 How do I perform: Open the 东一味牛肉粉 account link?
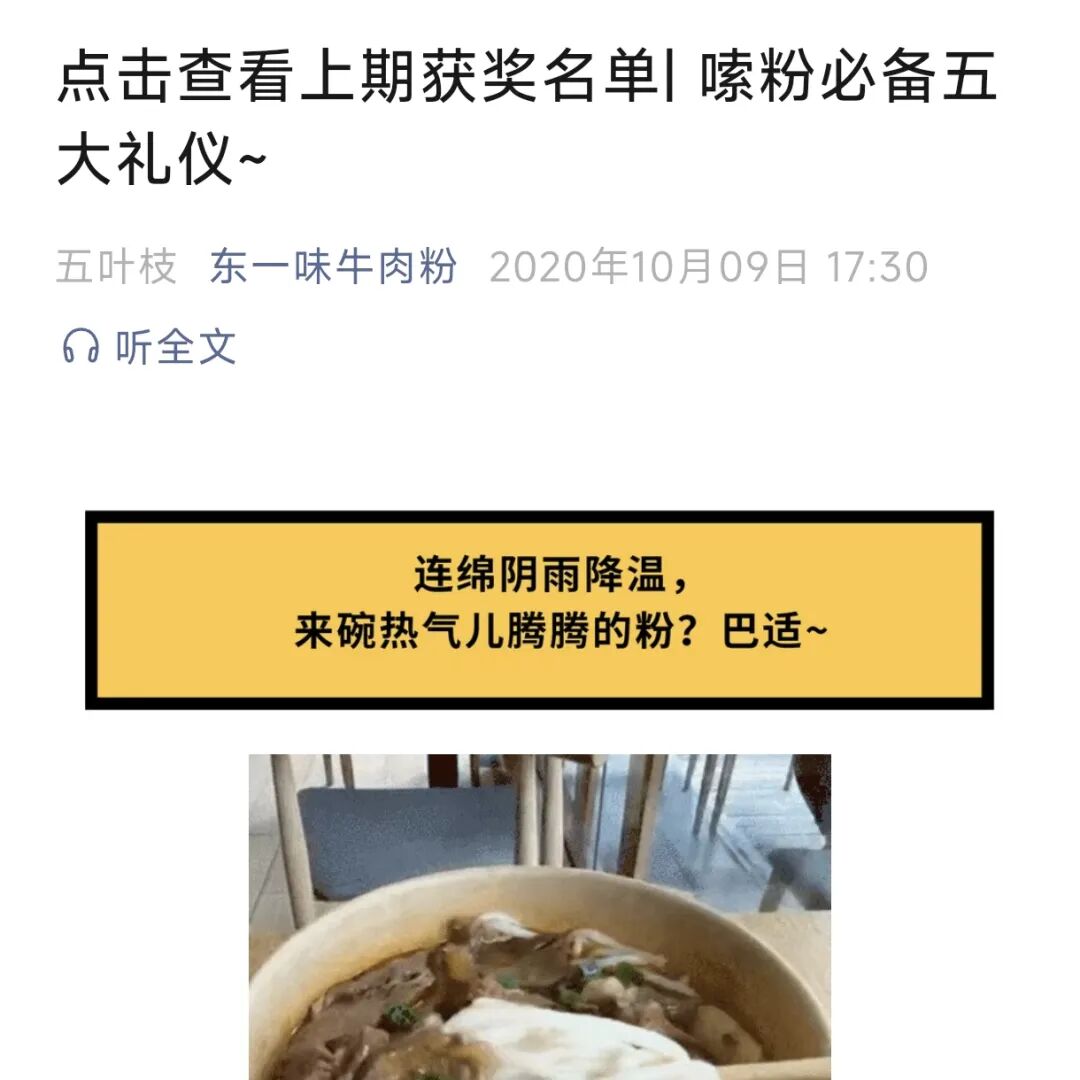[x=333, y=267]
